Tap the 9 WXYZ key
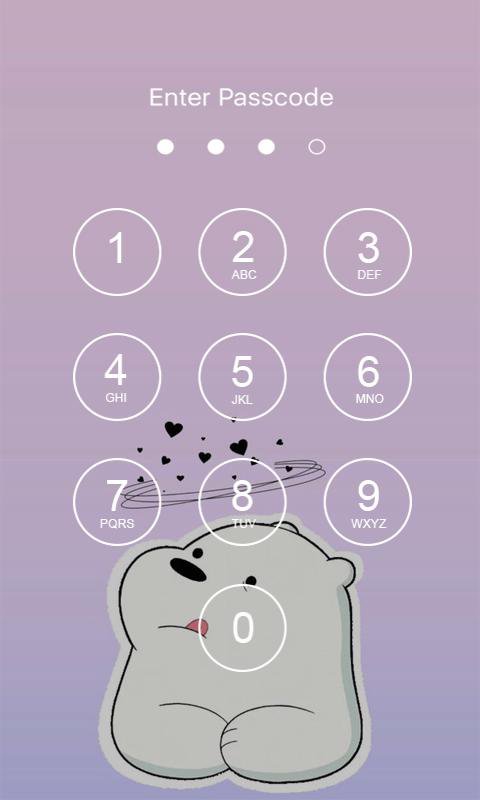 (x=368, y=502)
